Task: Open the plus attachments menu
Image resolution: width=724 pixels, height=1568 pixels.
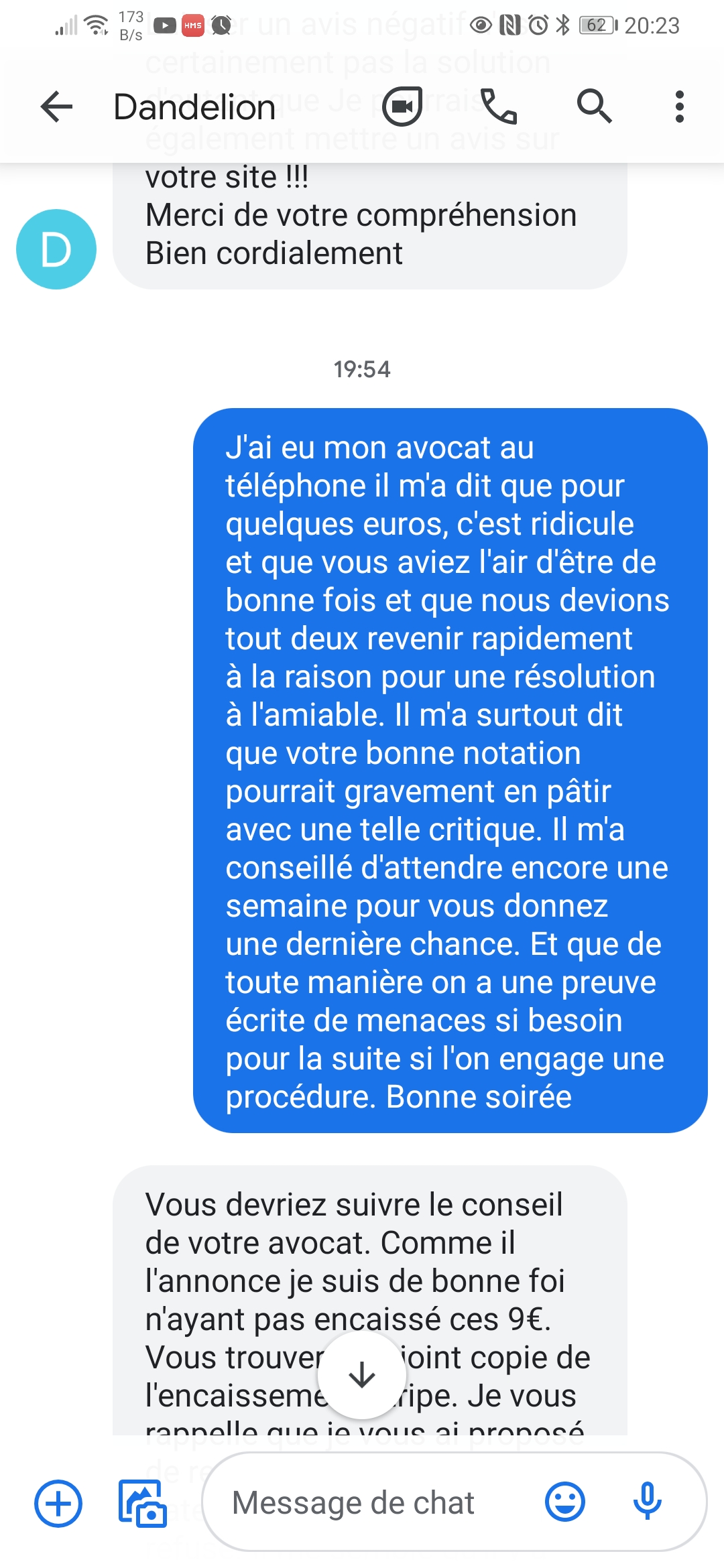Action: click(58, 1503)
